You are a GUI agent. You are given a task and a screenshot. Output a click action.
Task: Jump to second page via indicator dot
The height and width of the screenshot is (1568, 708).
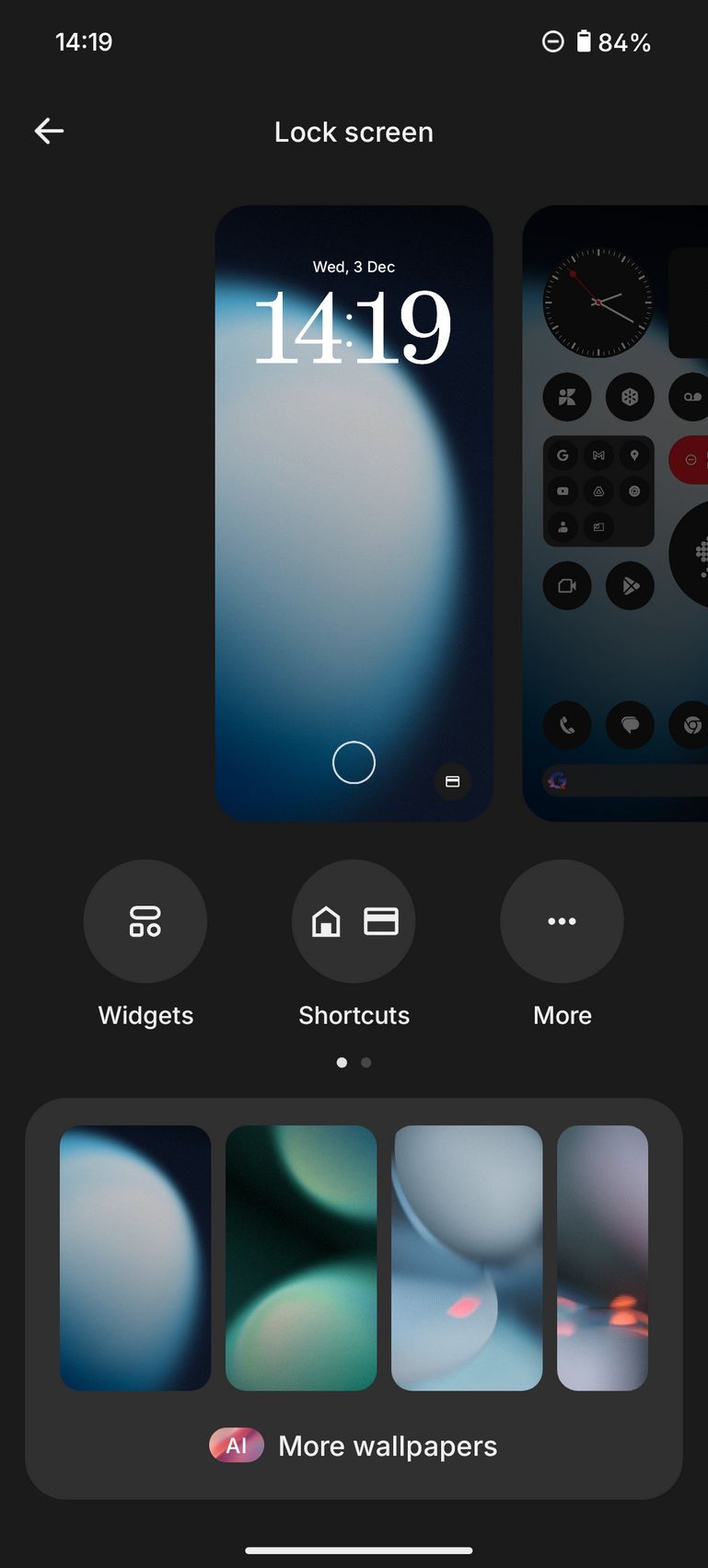(x=366, y=1063)
